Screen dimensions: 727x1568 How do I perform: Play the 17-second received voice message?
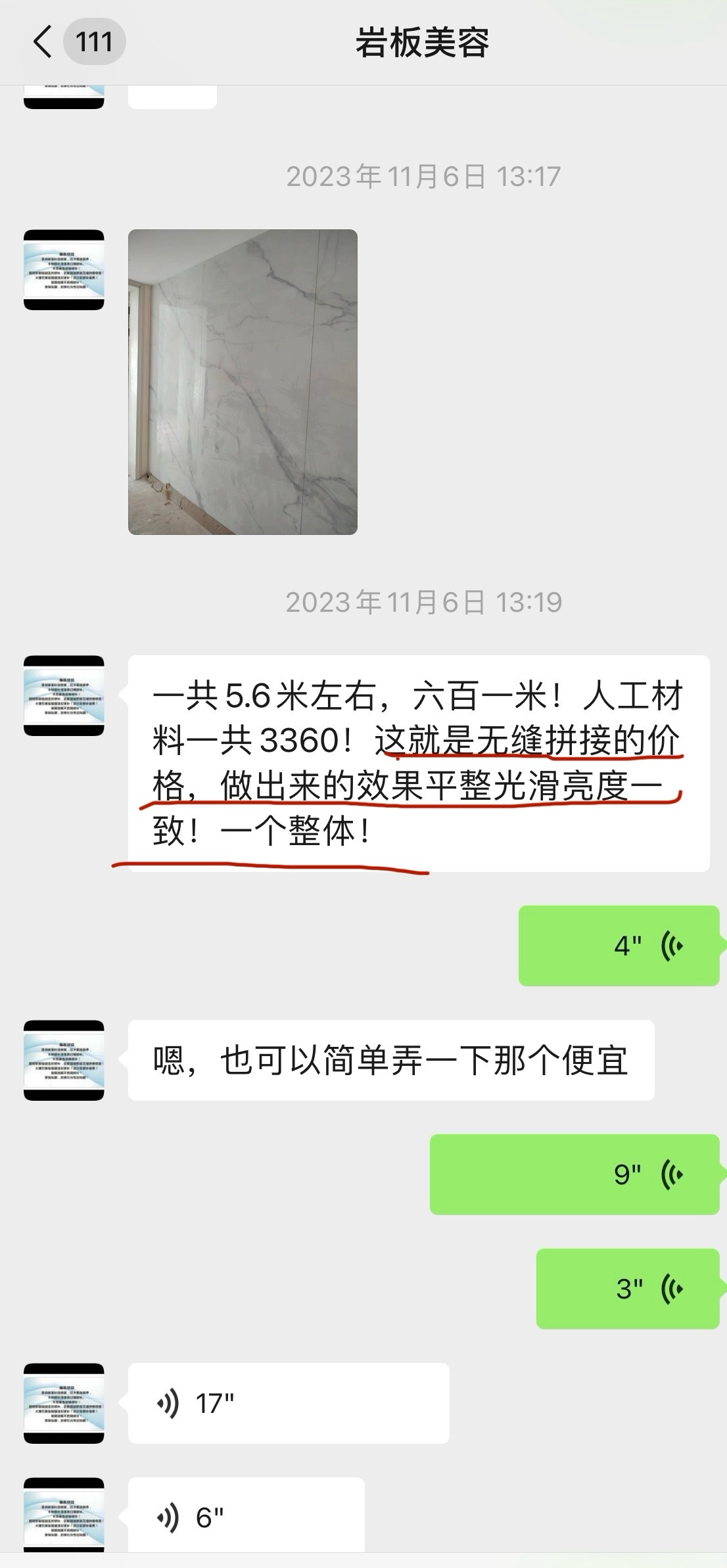click(288, 1403)
